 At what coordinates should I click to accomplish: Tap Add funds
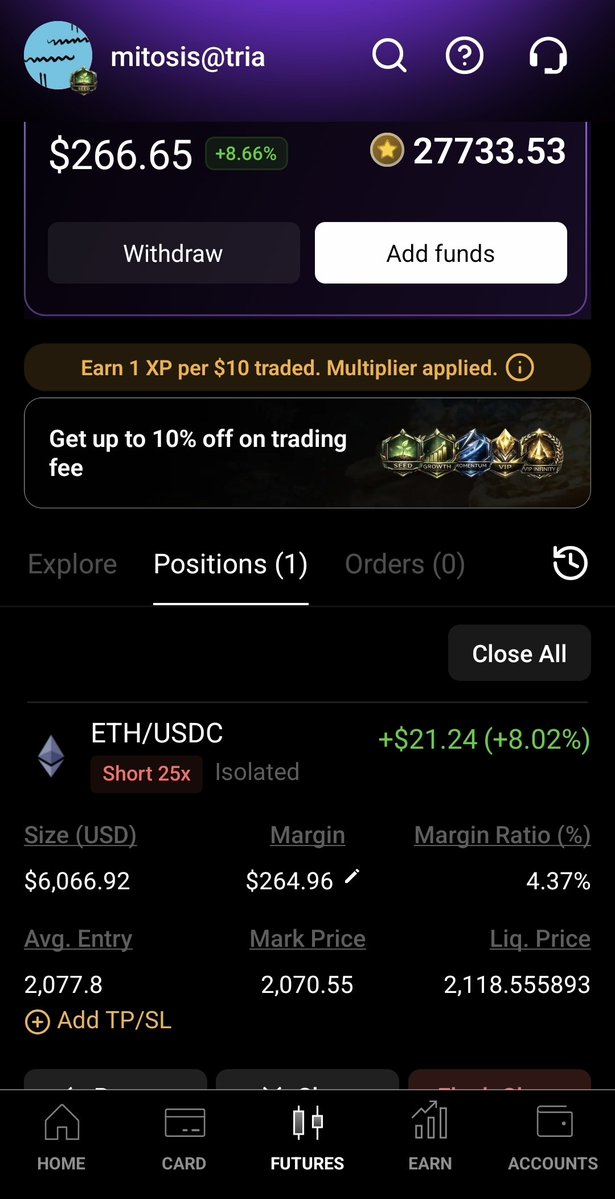pos(440,253)
